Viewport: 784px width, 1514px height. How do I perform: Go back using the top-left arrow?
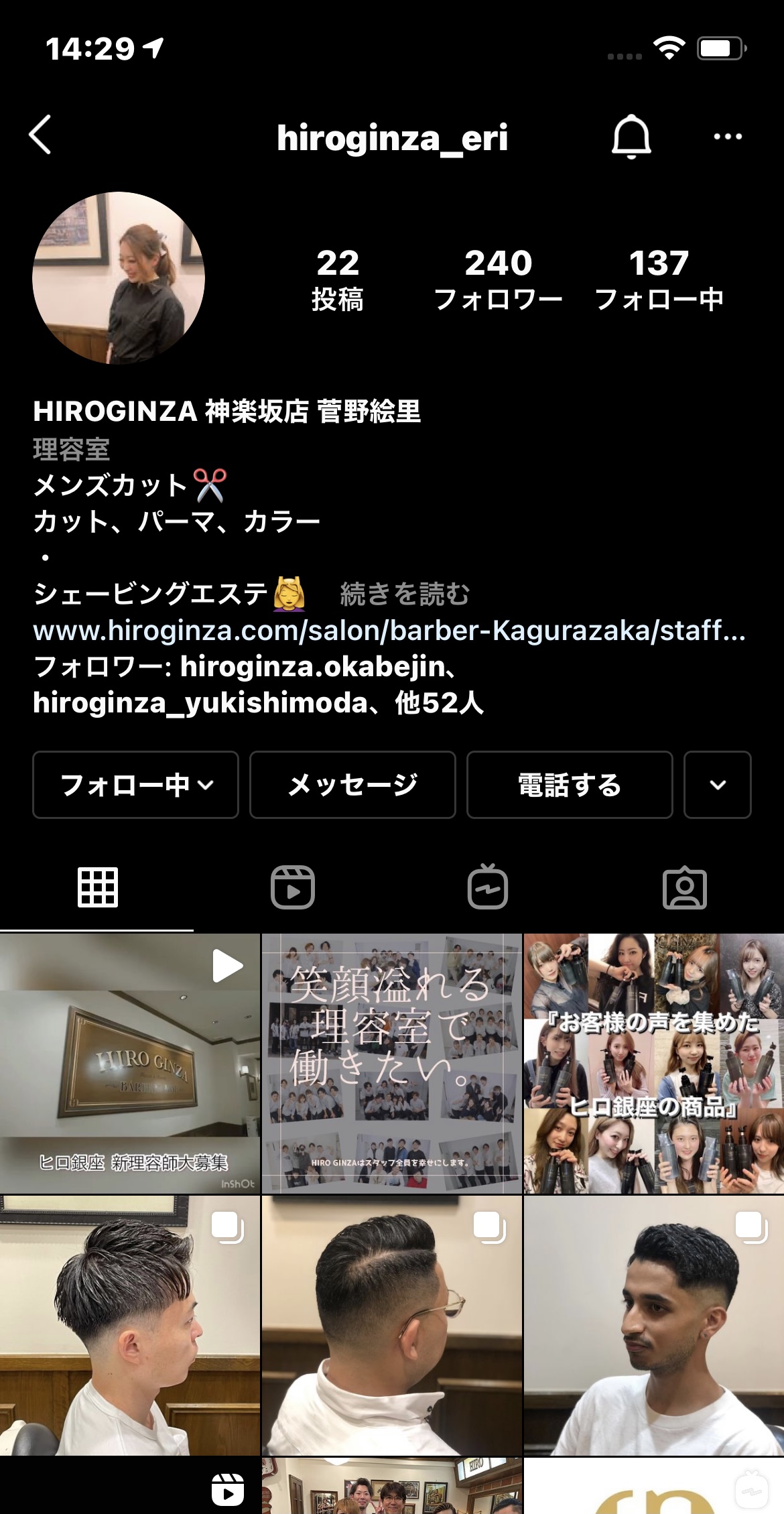(x=40, y=135)
